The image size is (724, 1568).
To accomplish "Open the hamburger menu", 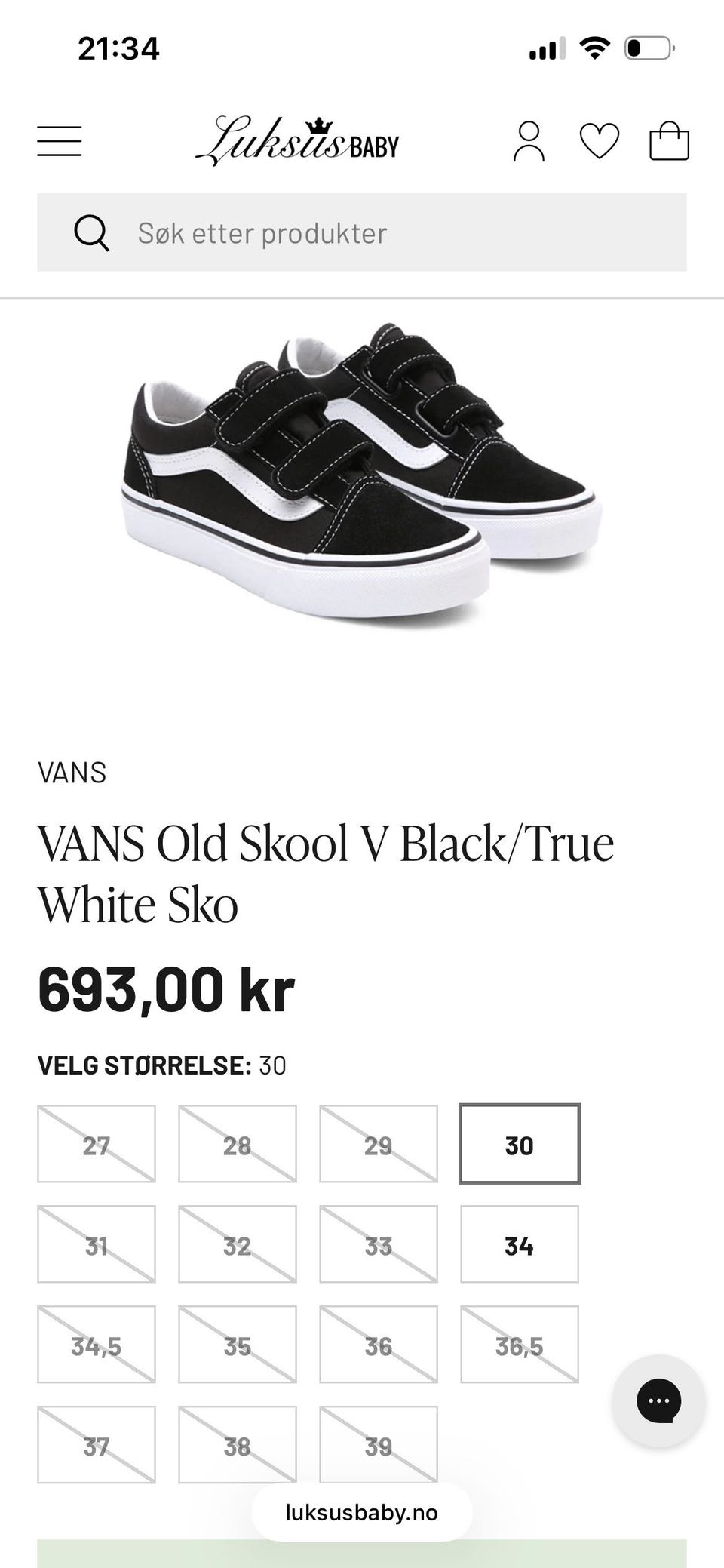I will click(x=60, y=141).
